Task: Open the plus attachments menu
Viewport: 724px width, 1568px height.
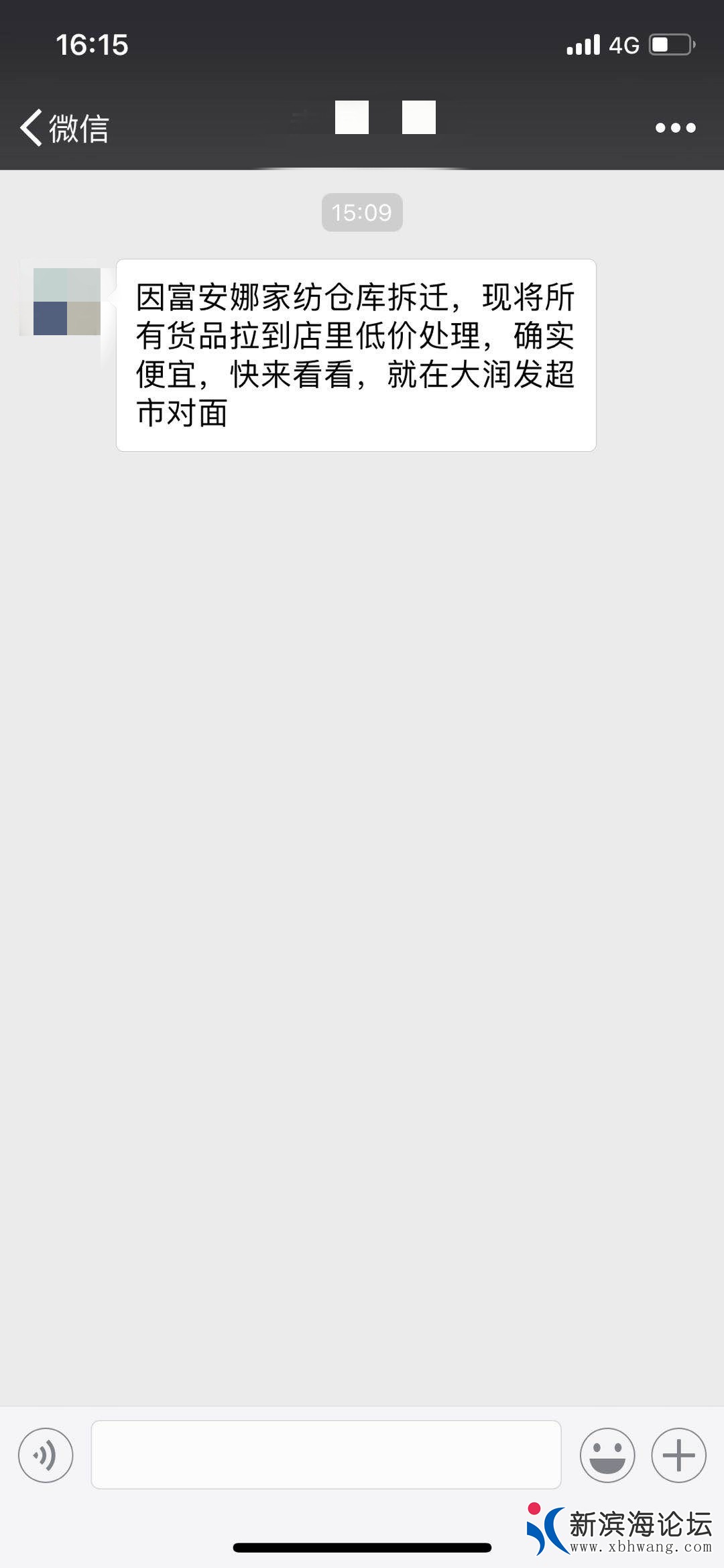Action: [678, 1455]
